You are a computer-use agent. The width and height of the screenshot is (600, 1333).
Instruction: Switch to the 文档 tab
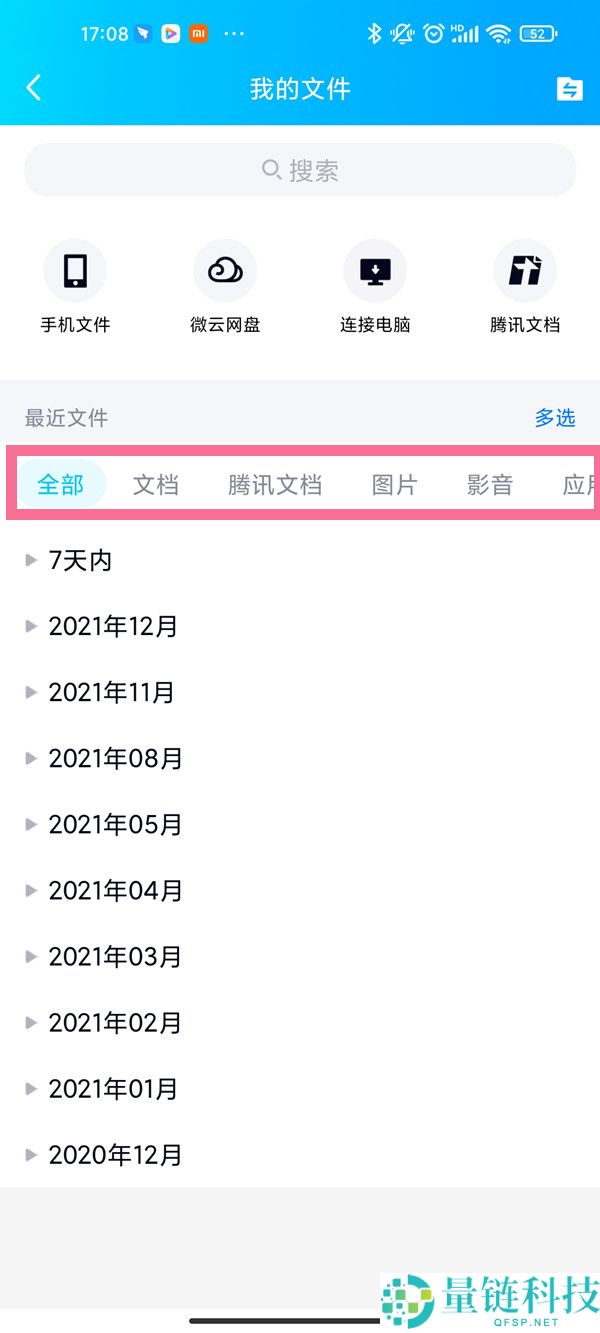coord(155,485)
